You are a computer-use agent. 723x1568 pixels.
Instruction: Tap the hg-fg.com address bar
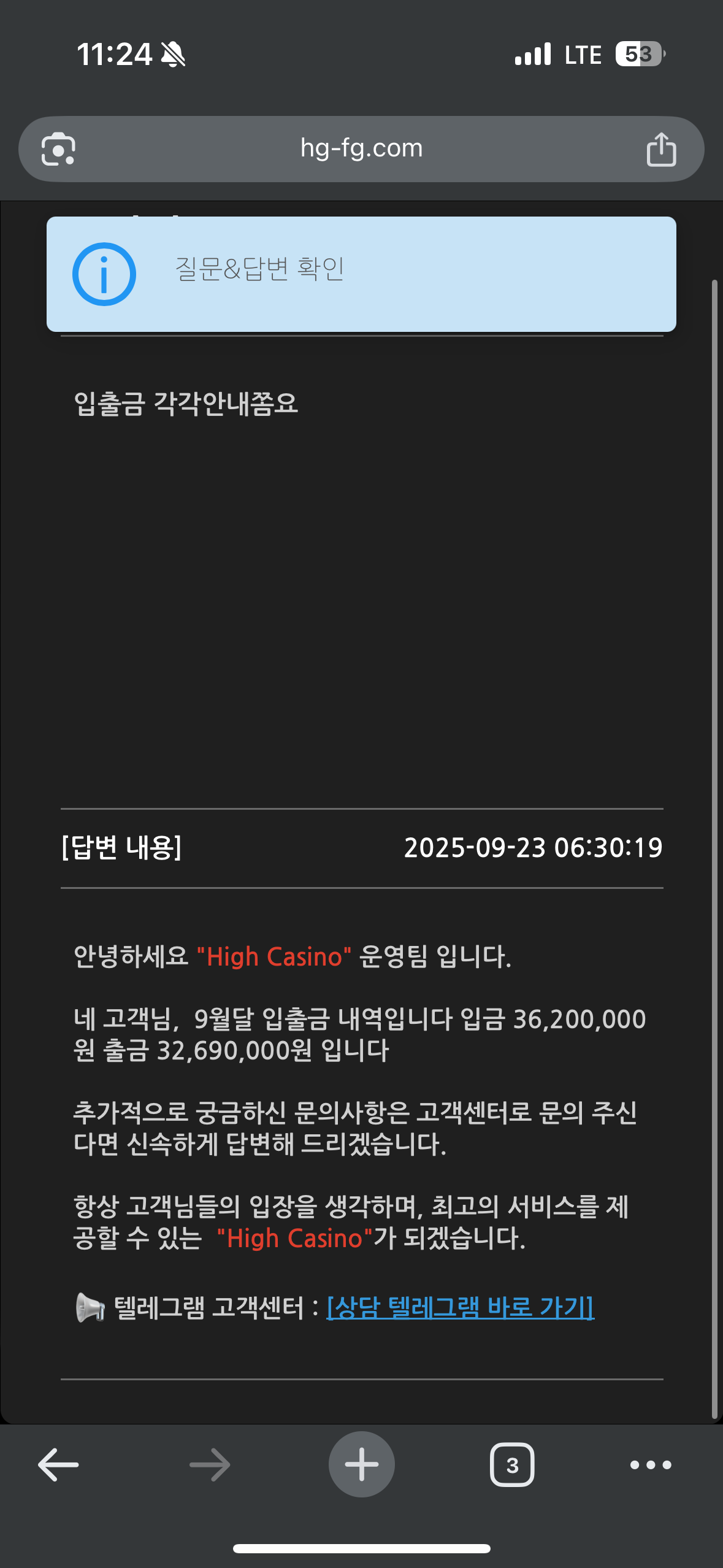[361, 148]
